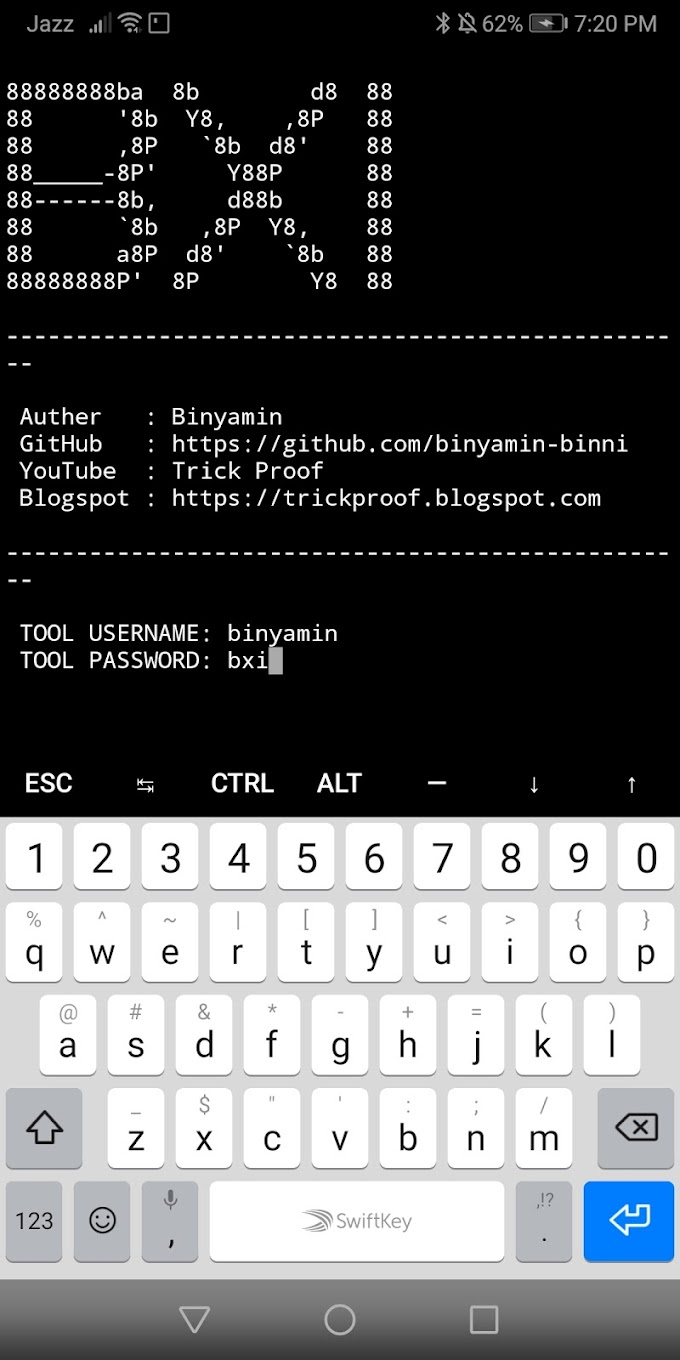Insert a dash from the extra keys row

coord(436,783)
